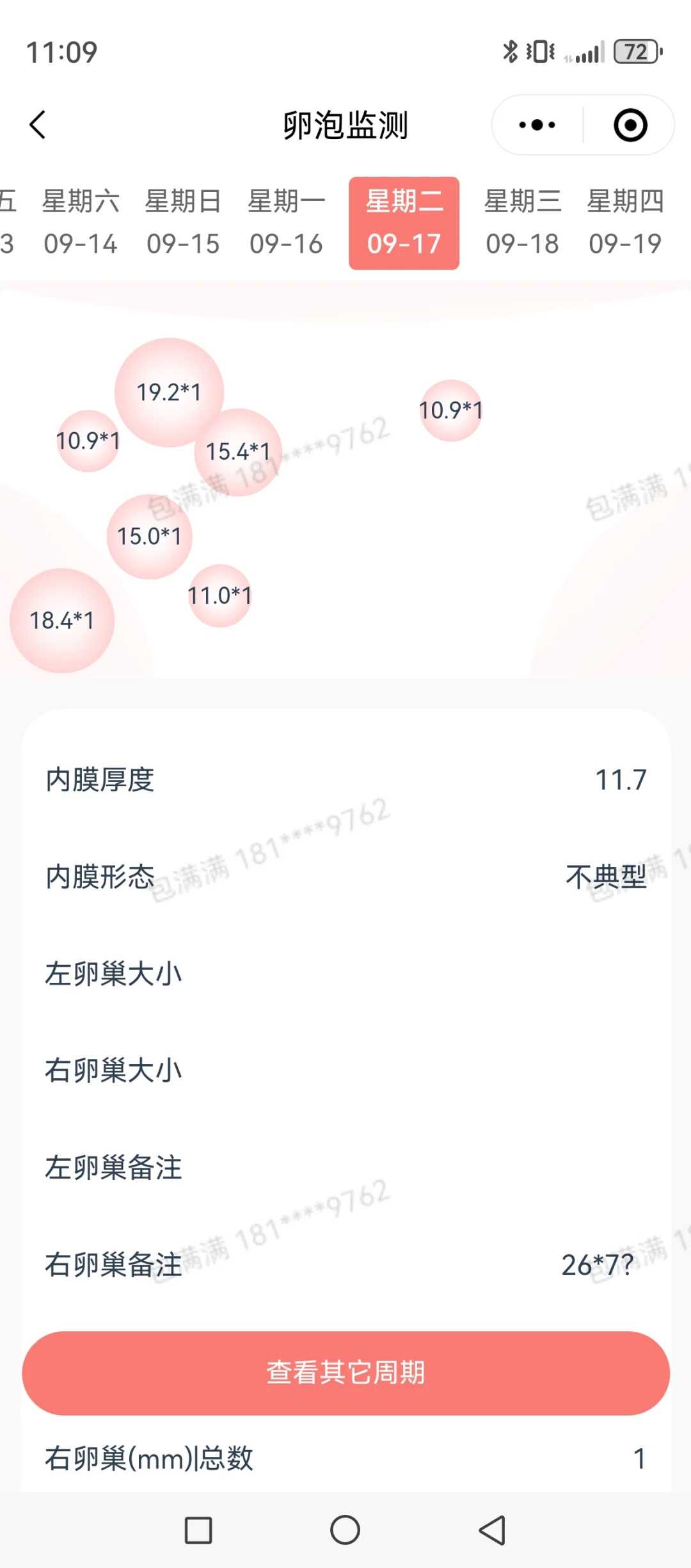Tap the 15.4*1 follicle bubble
Viewport: 691px width, 1568px height.
click(x=237, y=450)
